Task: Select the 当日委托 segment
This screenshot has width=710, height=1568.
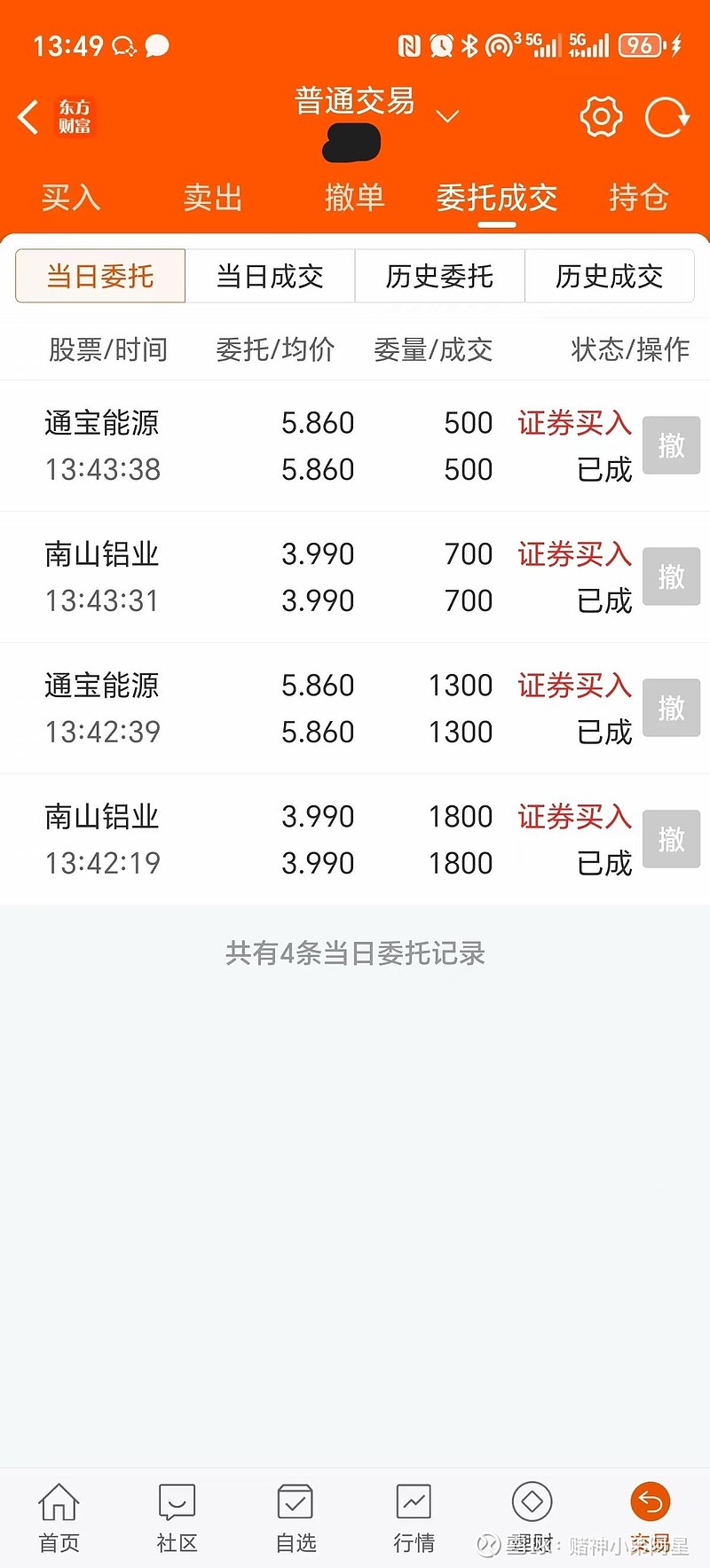Action: 100,277
